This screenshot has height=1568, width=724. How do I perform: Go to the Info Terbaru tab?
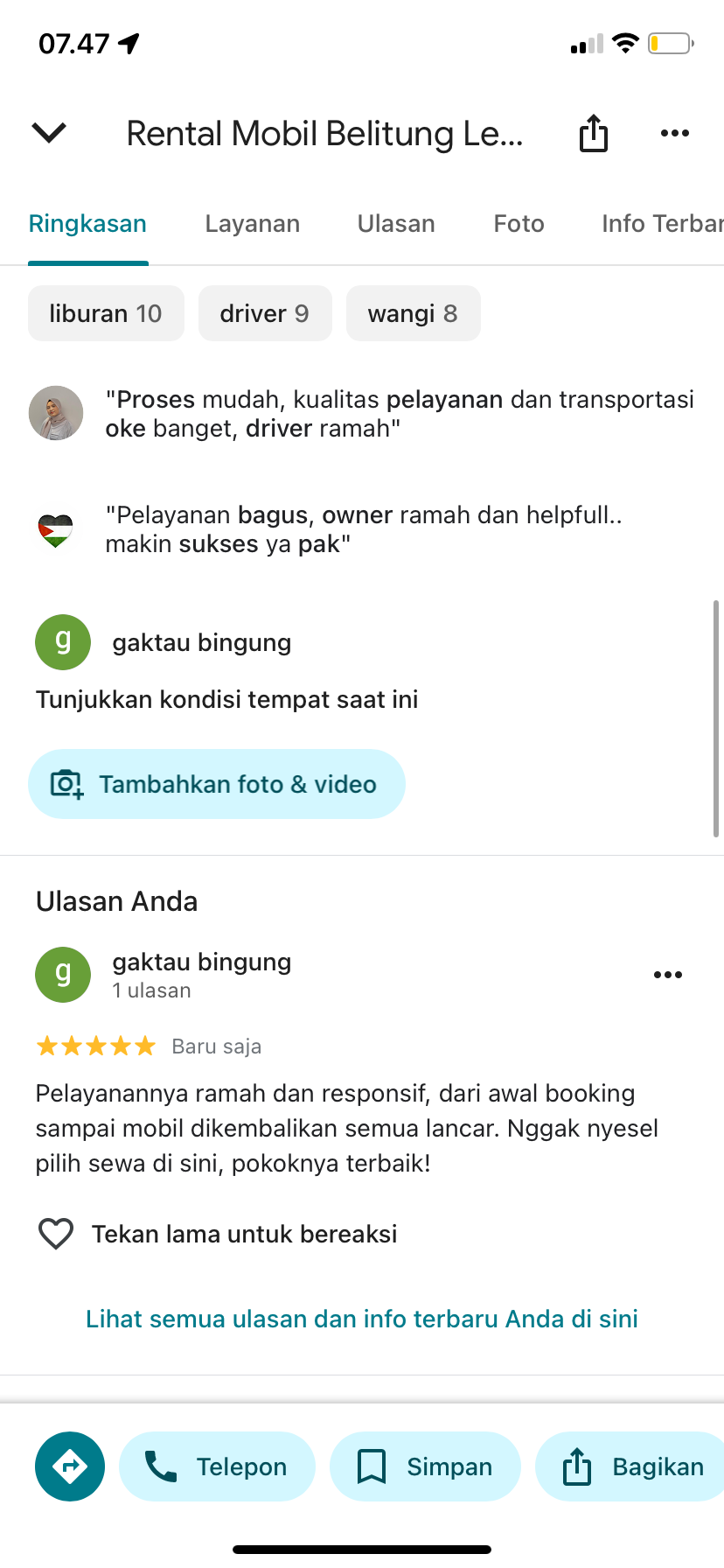click(x=662, y=224)
